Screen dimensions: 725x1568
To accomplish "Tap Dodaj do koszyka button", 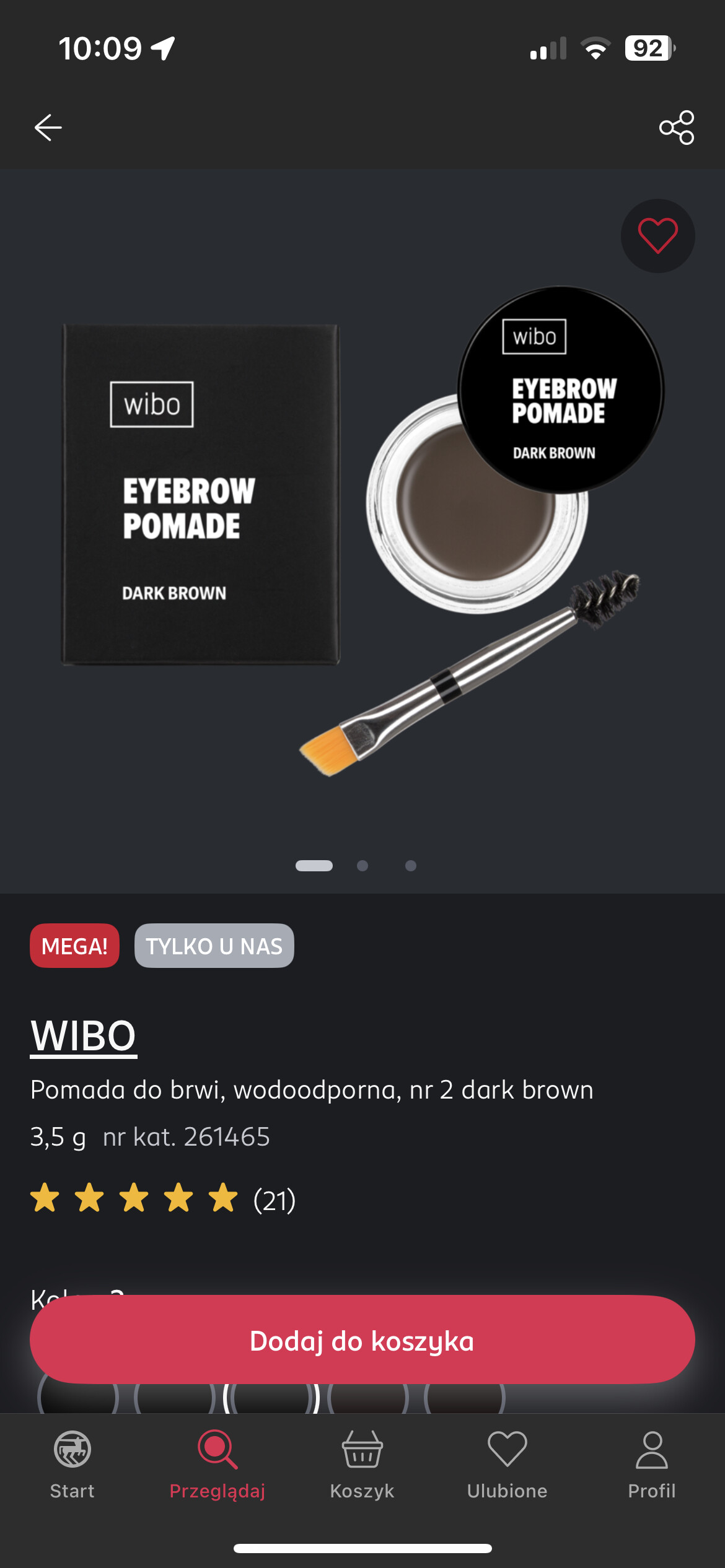I will pyautogui.click(x=362, y=1339).
